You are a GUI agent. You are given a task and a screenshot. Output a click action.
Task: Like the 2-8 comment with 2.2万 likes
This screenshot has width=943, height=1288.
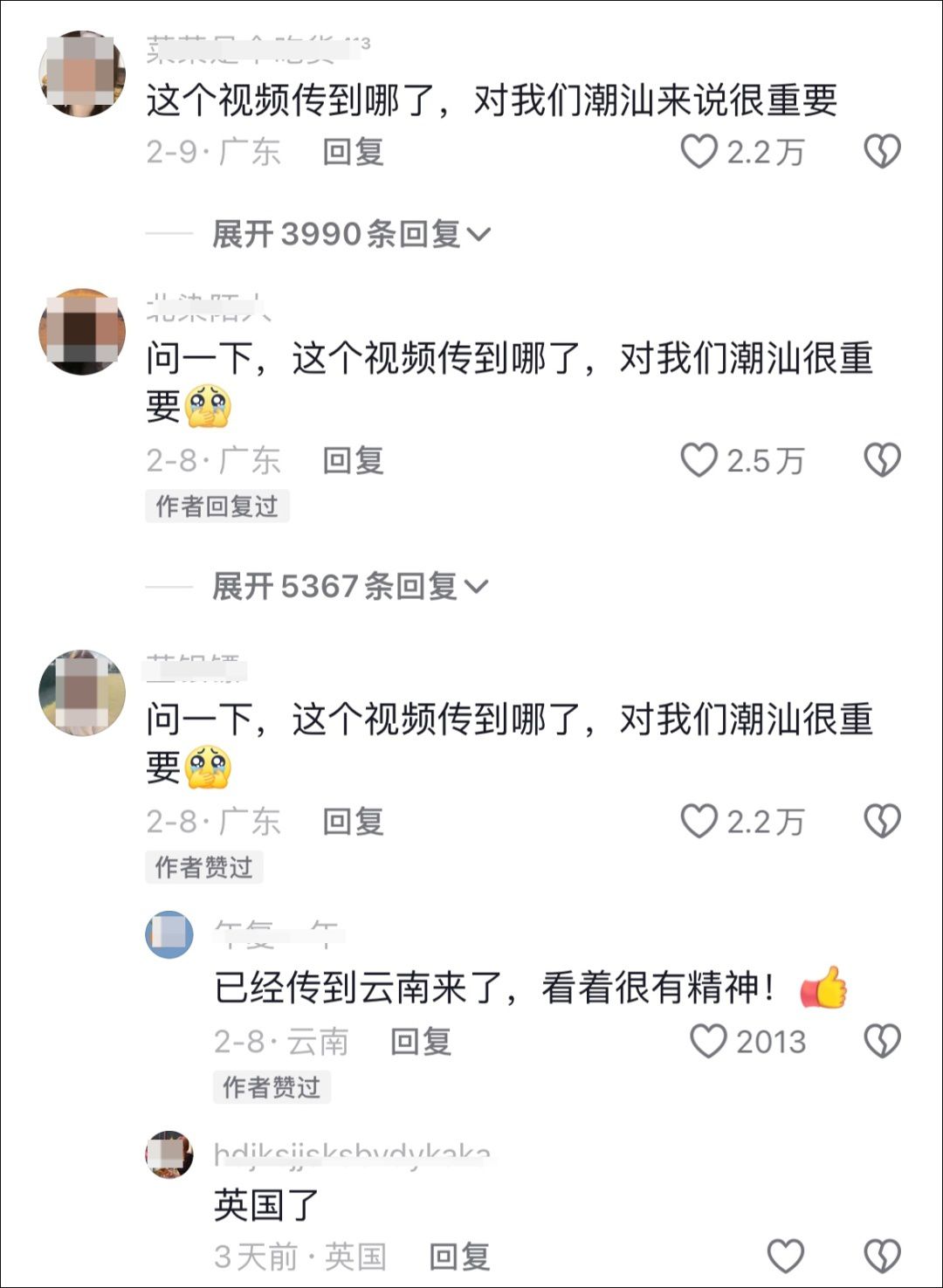[699, 821]
